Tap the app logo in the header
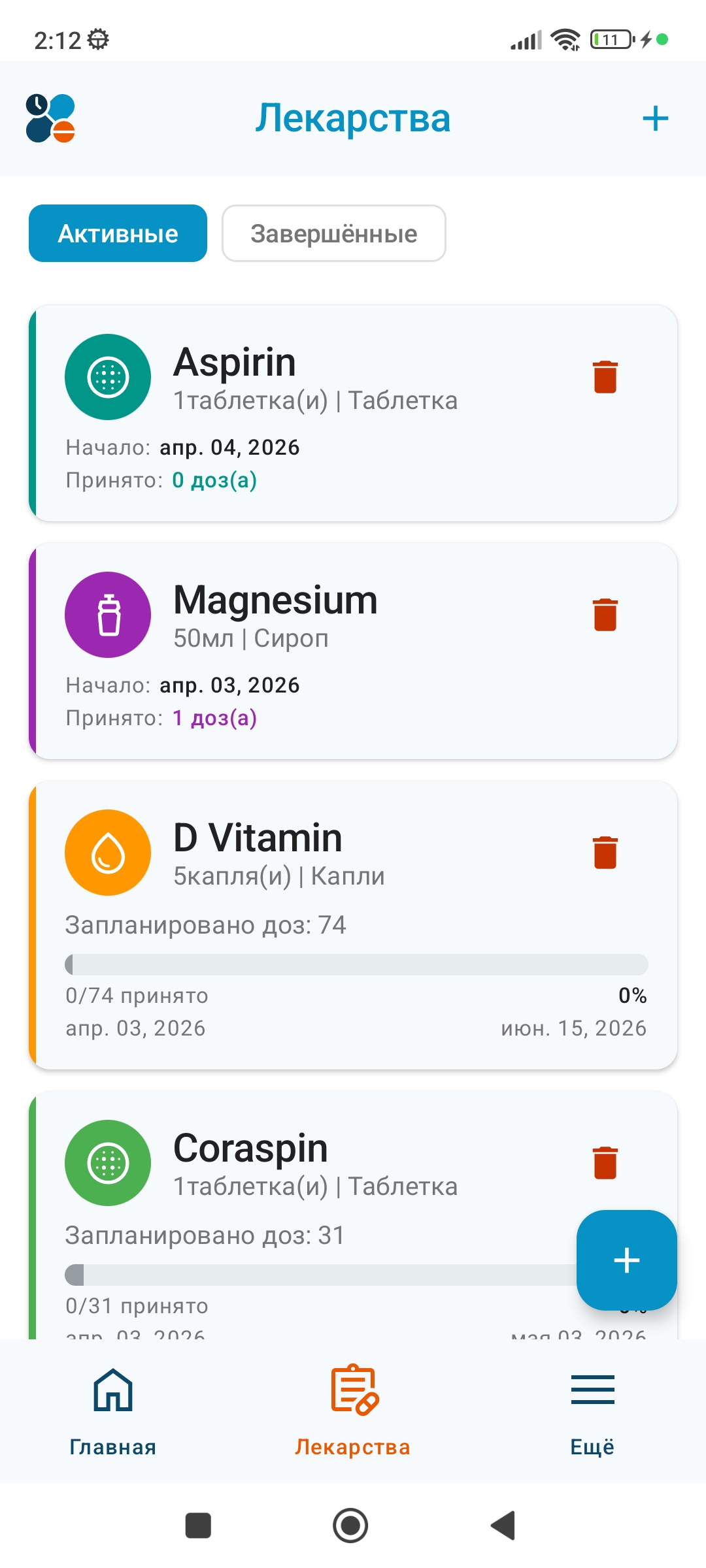This screenshot has height=1568, width=706. (51, 118)
